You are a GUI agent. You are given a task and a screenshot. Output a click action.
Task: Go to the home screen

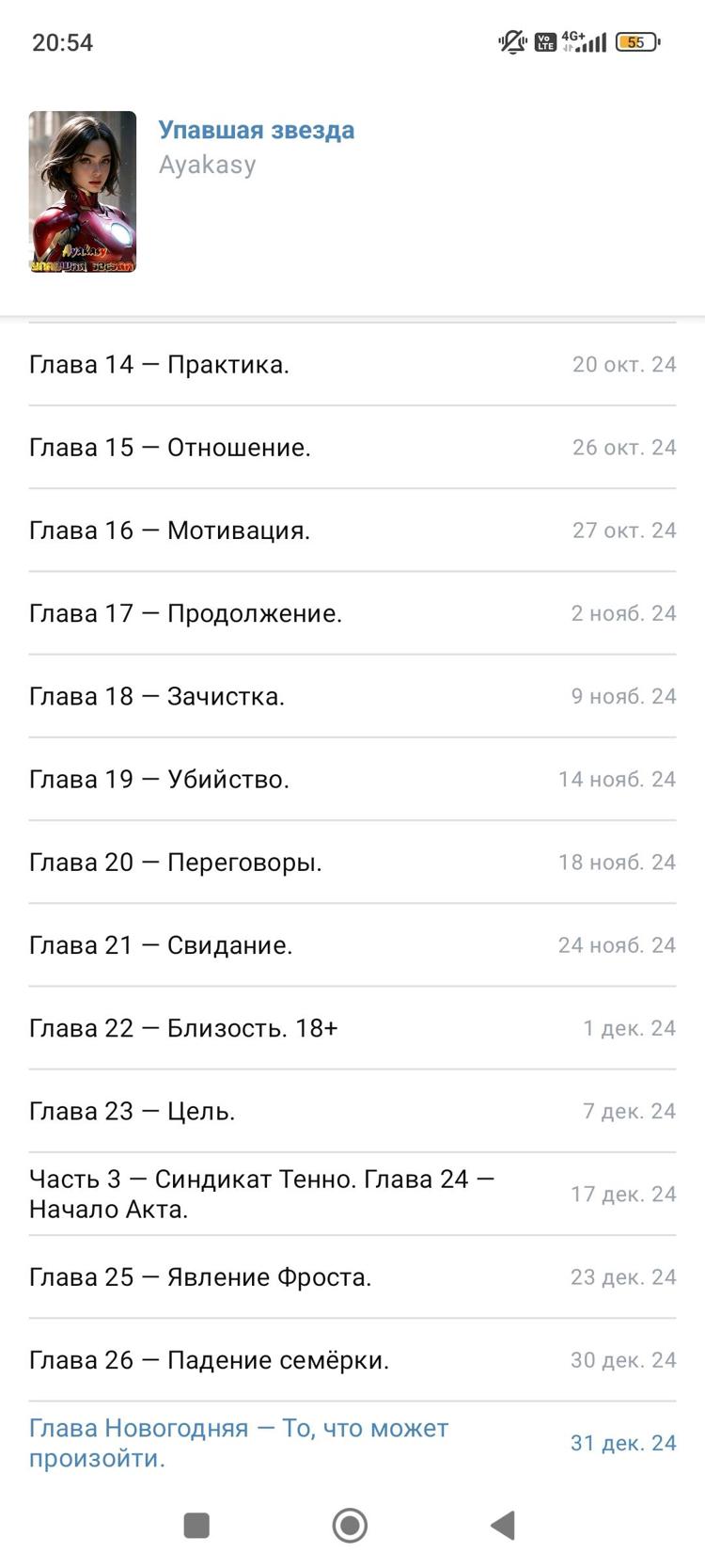[350, 1525]
